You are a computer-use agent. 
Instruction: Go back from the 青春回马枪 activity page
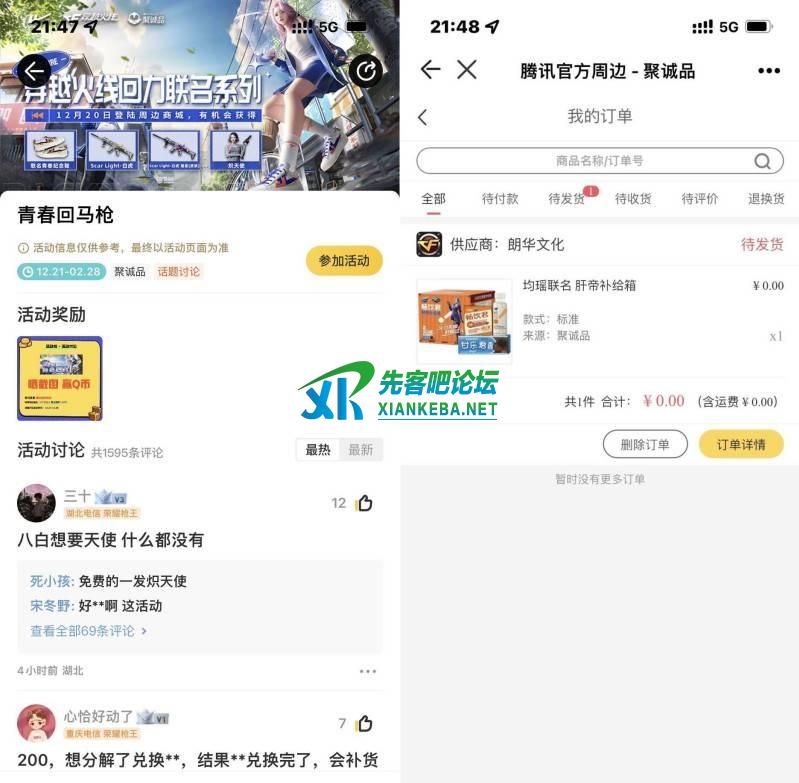coord(34,71)
